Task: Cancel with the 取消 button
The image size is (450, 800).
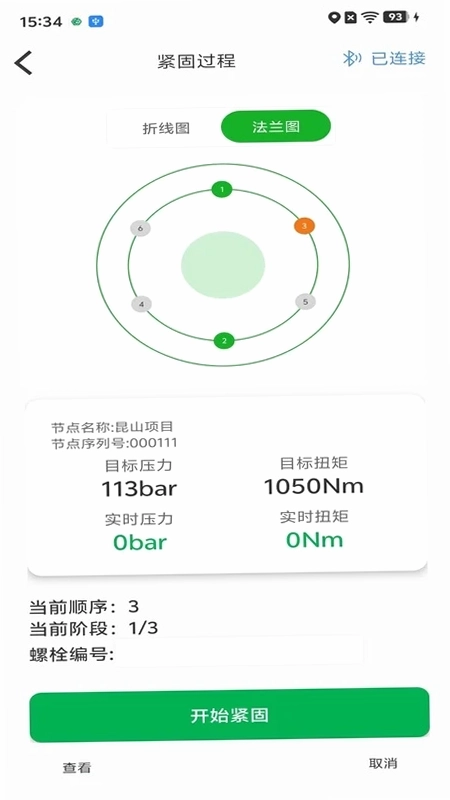Action: (383, 763)
